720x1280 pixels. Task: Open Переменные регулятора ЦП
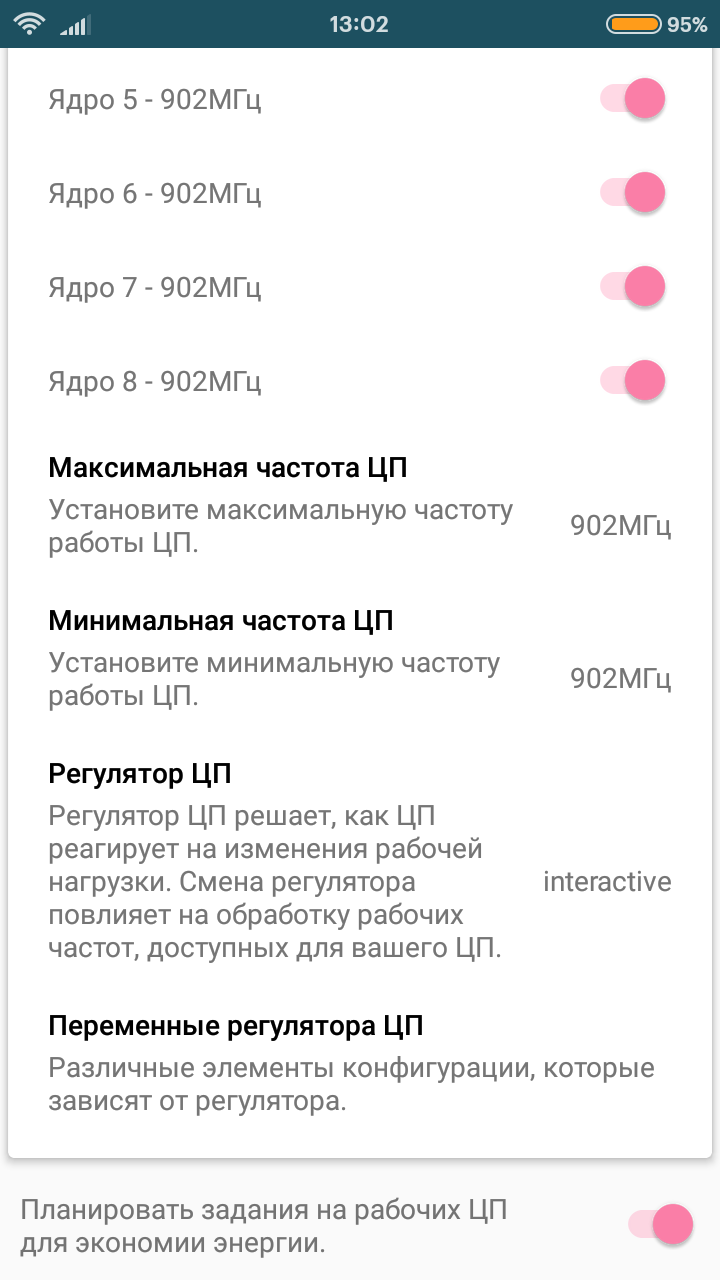tap(360, 1064)
